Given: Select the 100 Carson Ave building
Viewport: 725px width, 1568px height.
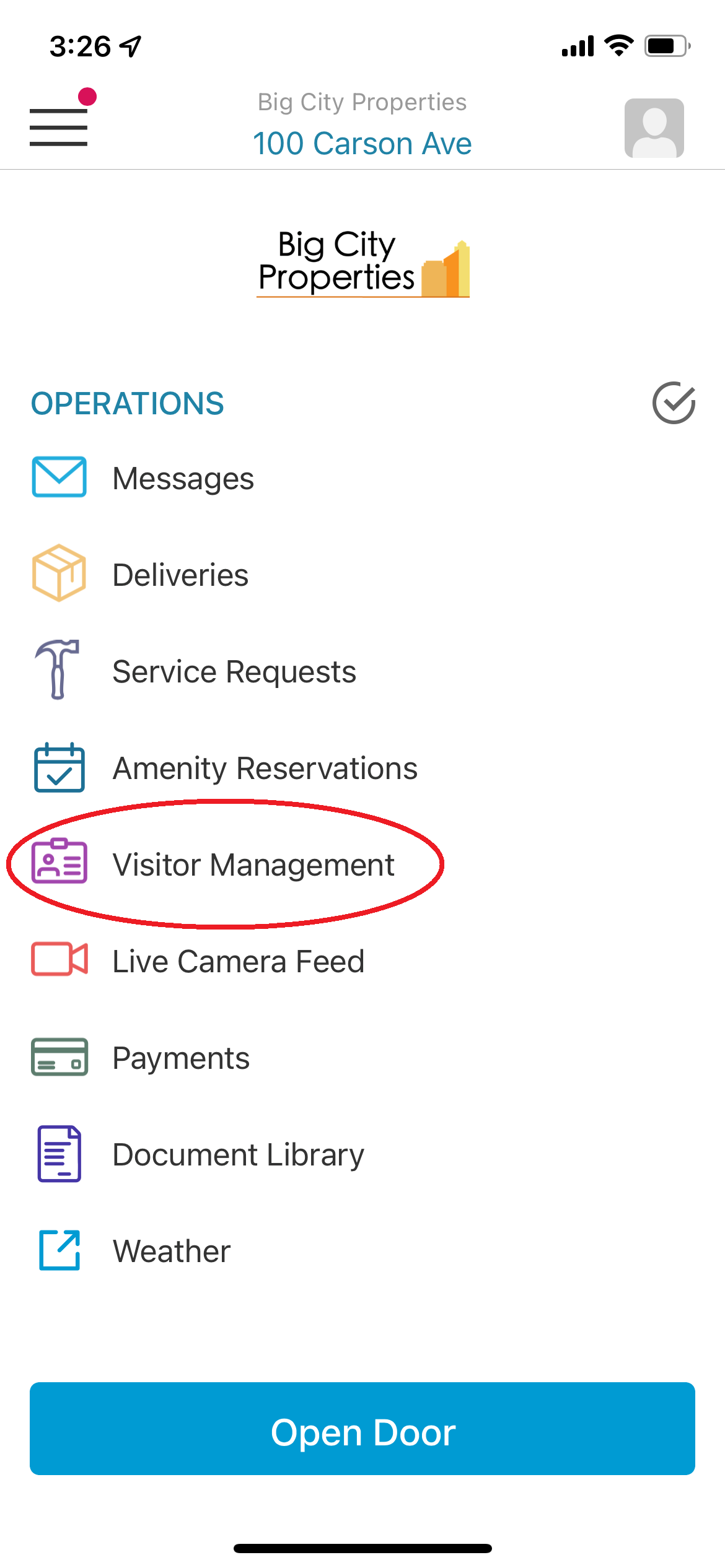Looking at the screenshot, I should [x=362, y=144].
